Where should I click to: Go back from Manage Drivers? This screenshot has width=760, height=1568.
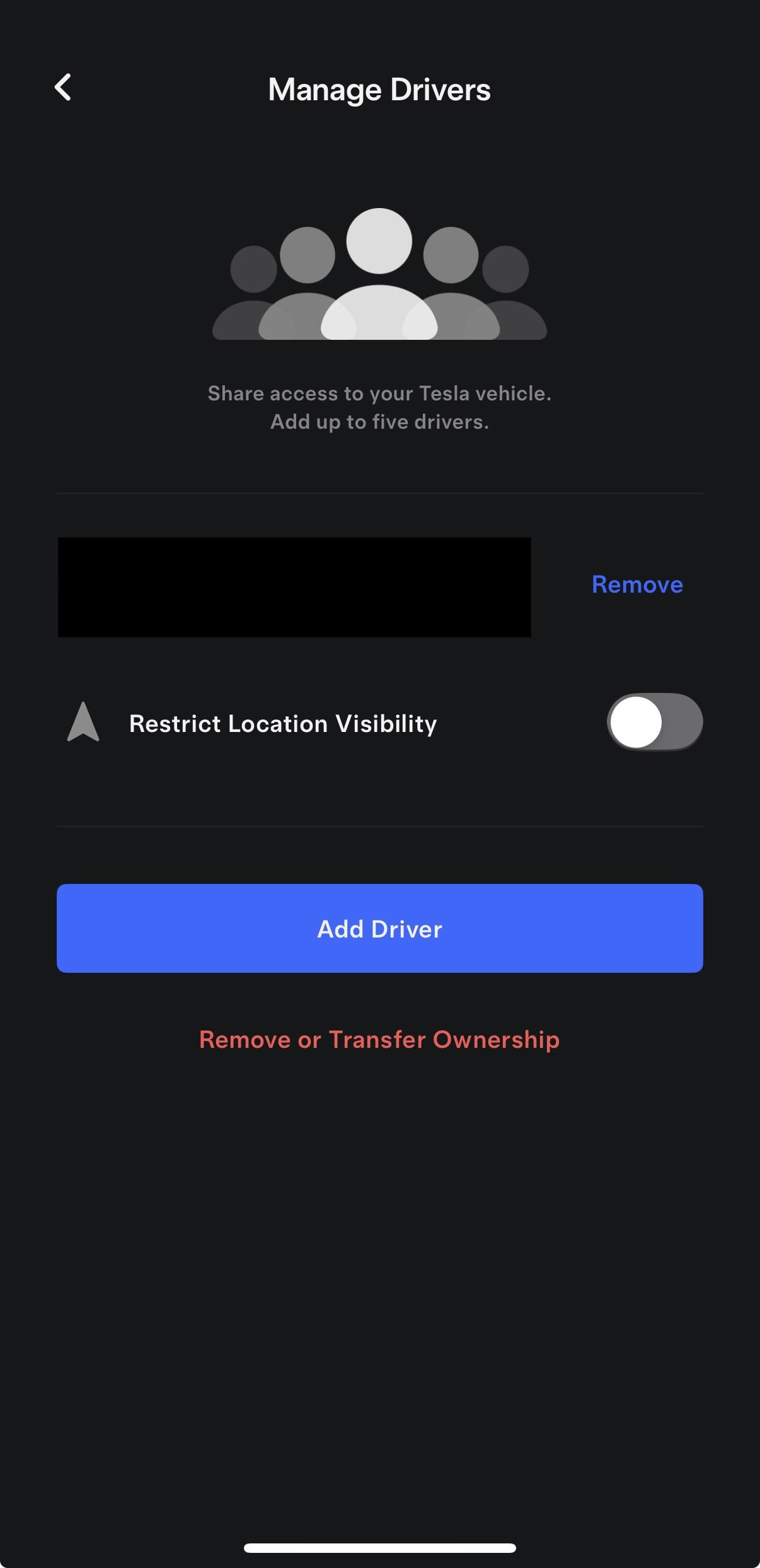(x=62, y=88)
